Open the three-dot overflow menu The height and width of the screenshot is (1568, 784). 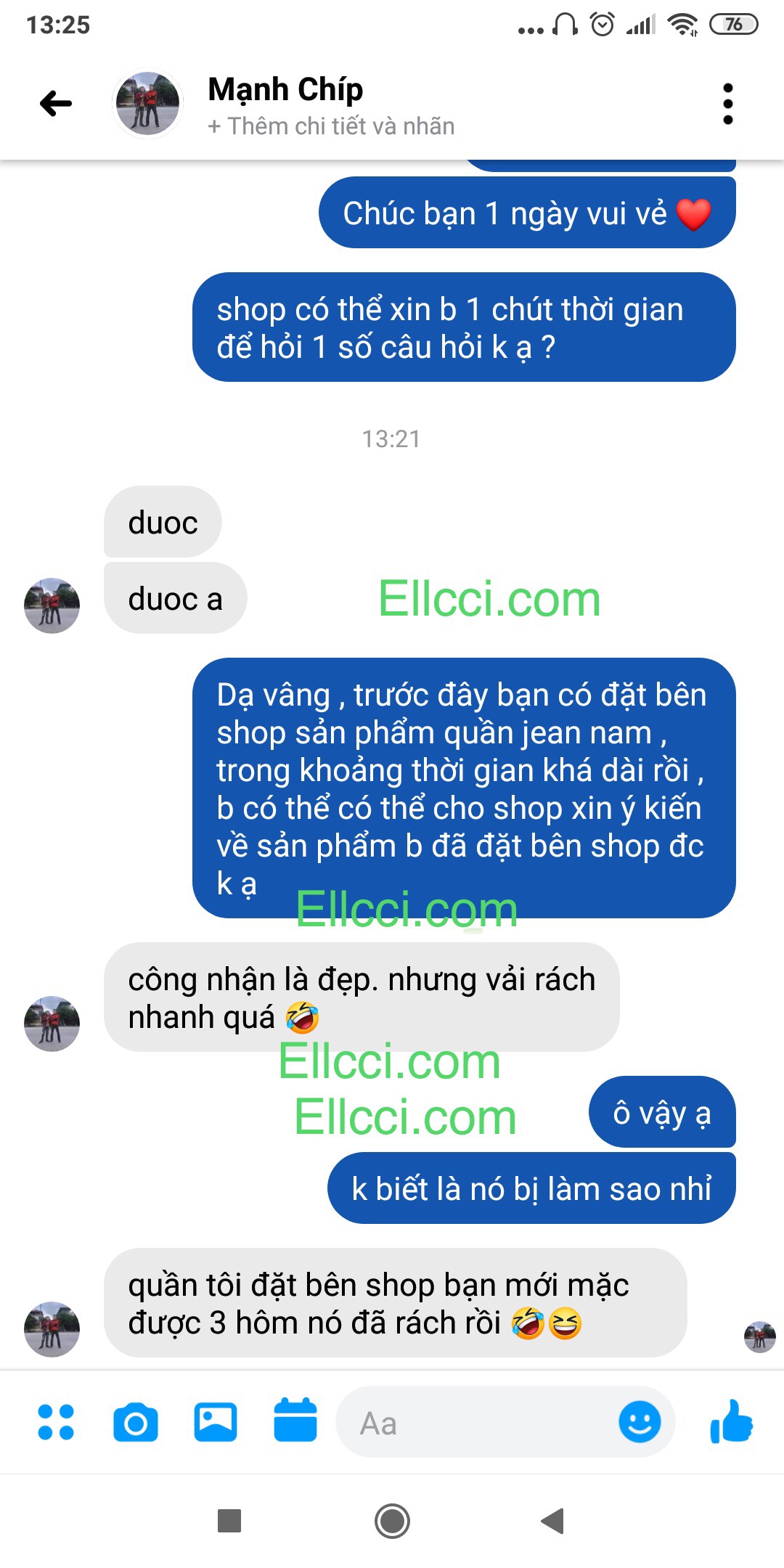(727, 104)
